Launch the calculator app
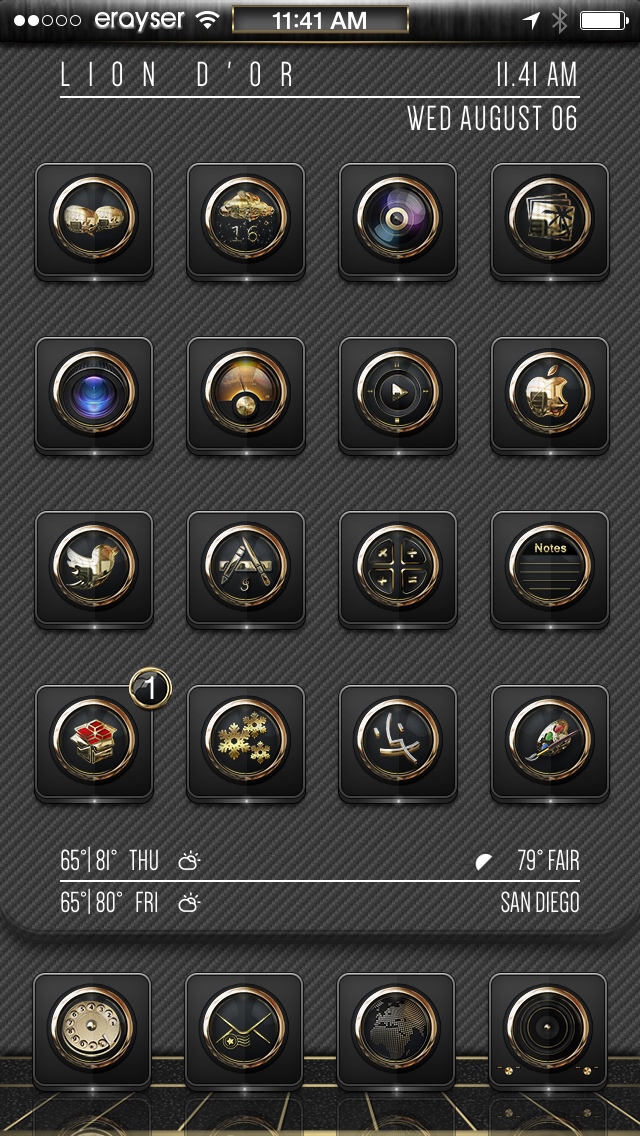Image resolution: width=640 pixels, height=1136 pixels. [x=398, y=566]
